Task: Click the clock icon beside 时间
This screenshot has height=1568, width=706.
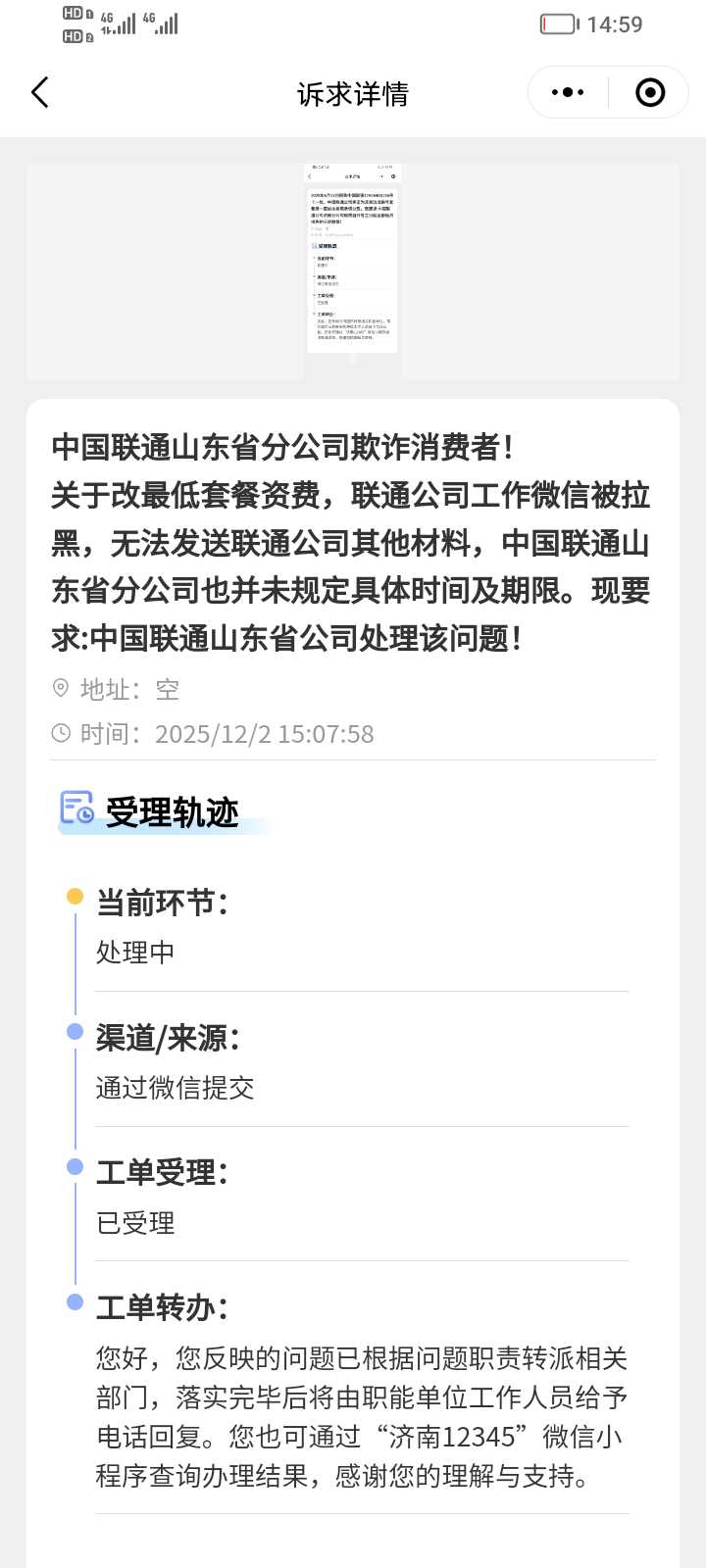Action: pyautogui.click(x=61, y=732)
